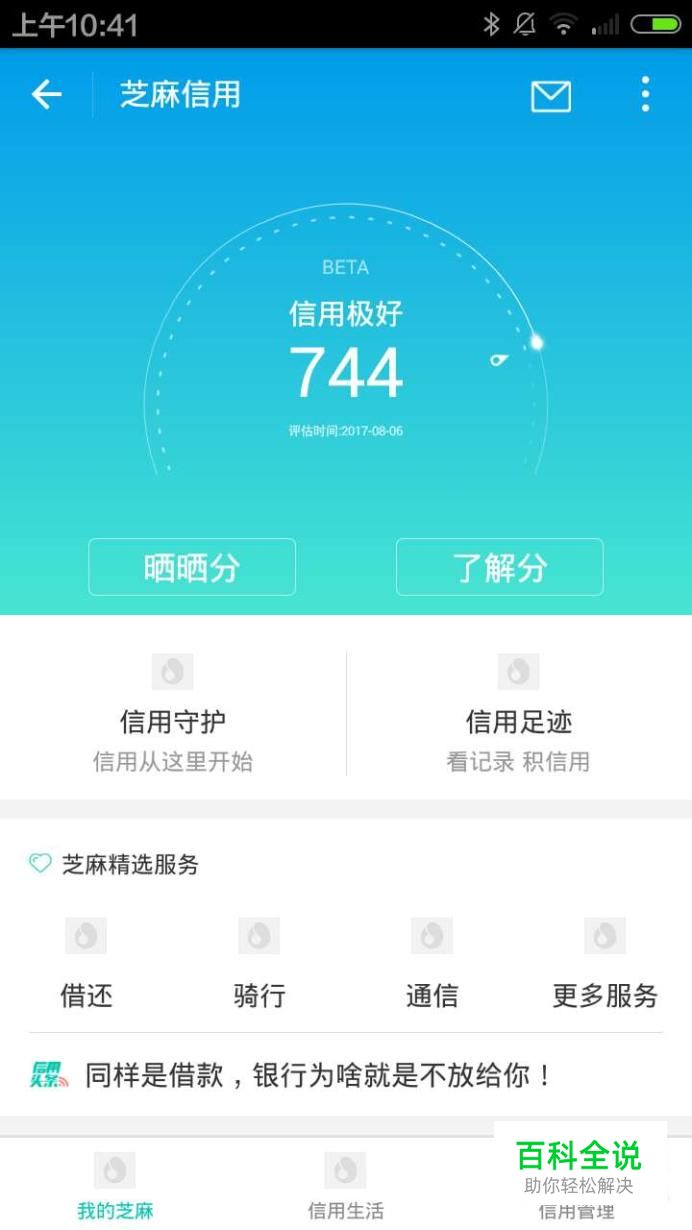This screenshot has width=692, height=1230.
Task: Open the messages envelope icon
Action: click(x=550, y=96)
